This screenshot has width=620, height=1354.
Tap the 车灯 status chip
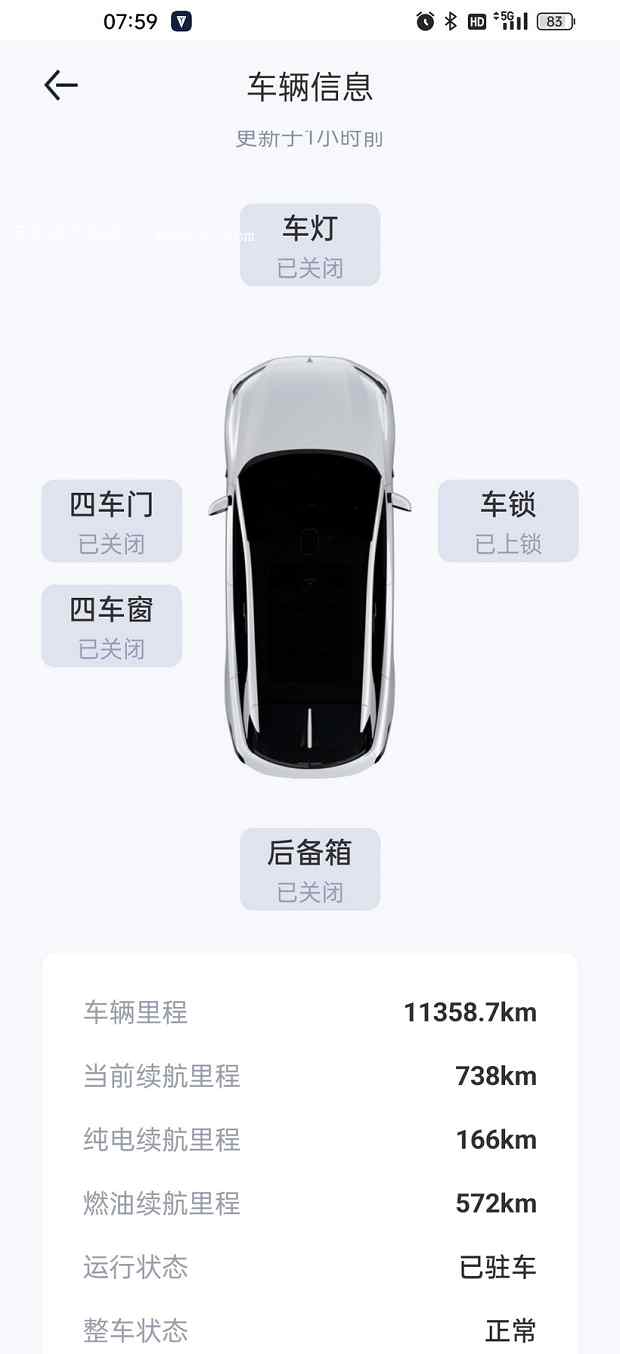(x=310, y=245)
